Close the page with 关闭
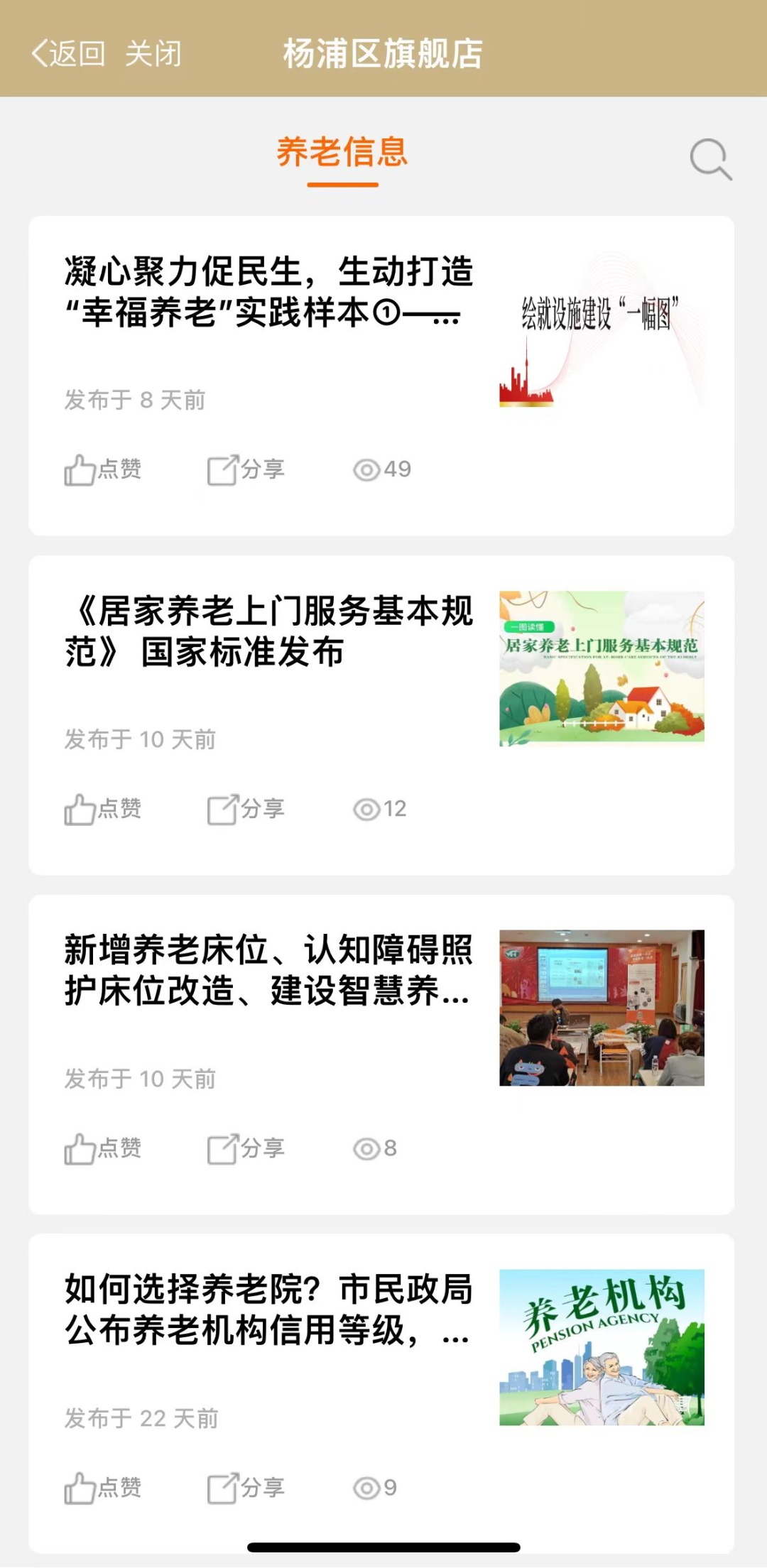 (x=153, y=54)
